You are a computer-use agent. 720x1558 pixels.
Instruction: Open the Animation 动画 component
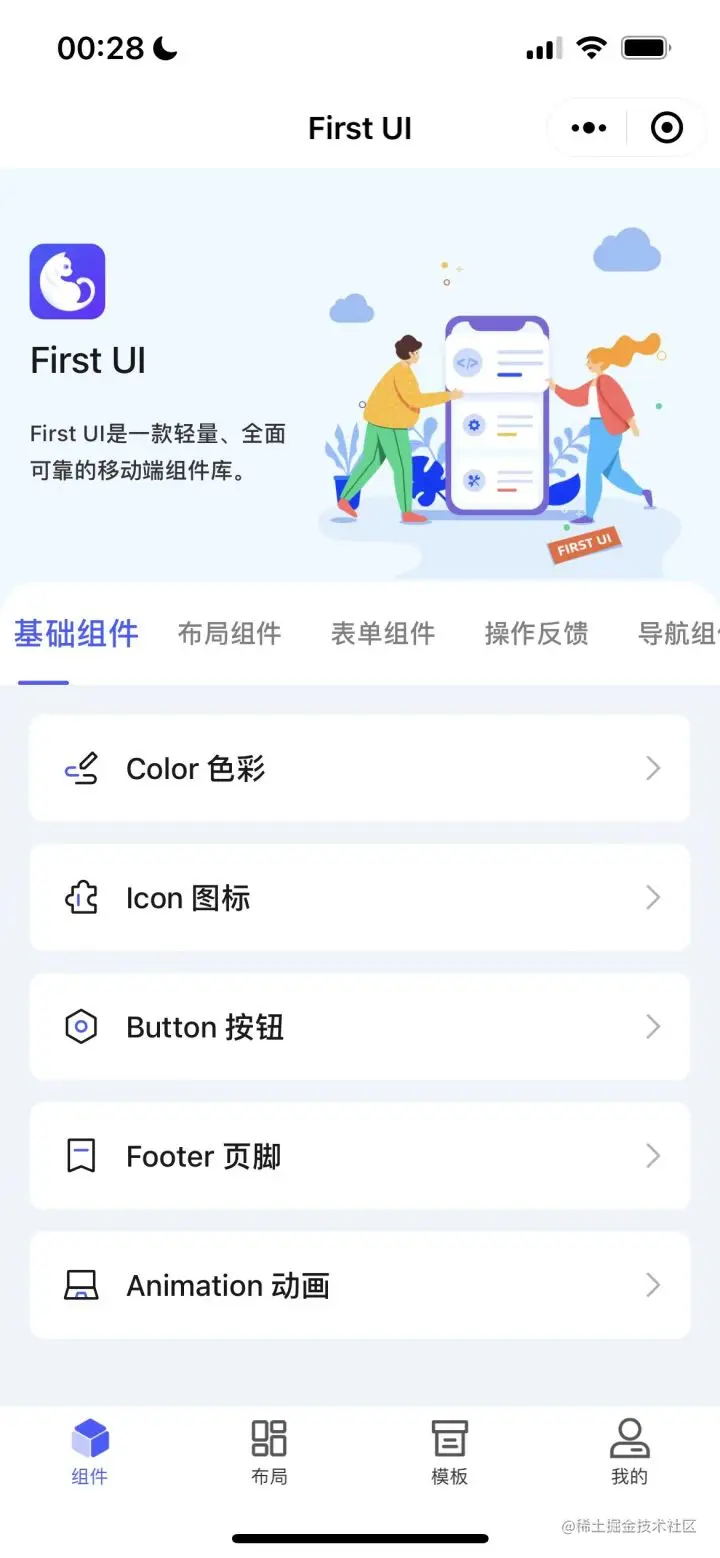point(359,1284)
